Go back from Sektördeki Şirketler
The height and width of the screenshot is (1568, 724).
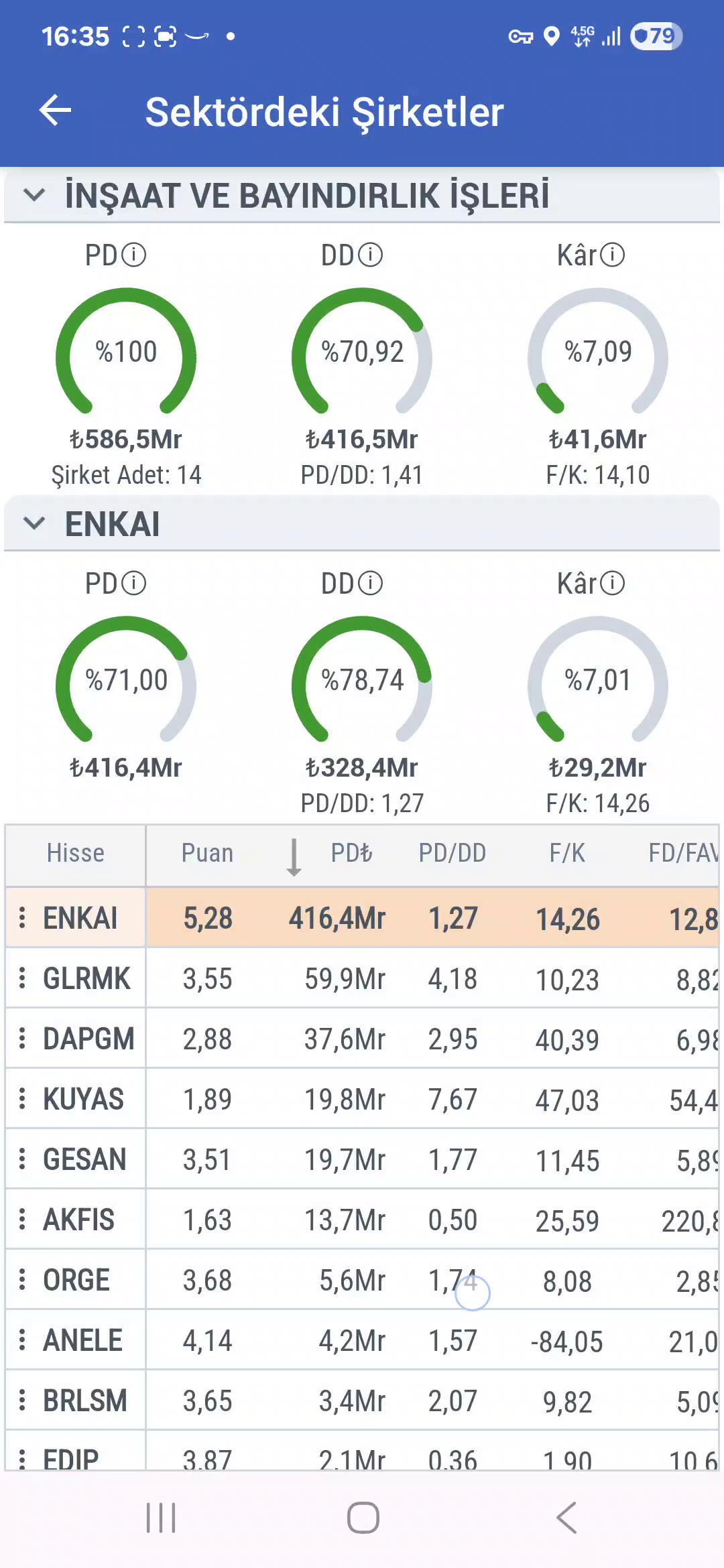click(x=56, y=111)
